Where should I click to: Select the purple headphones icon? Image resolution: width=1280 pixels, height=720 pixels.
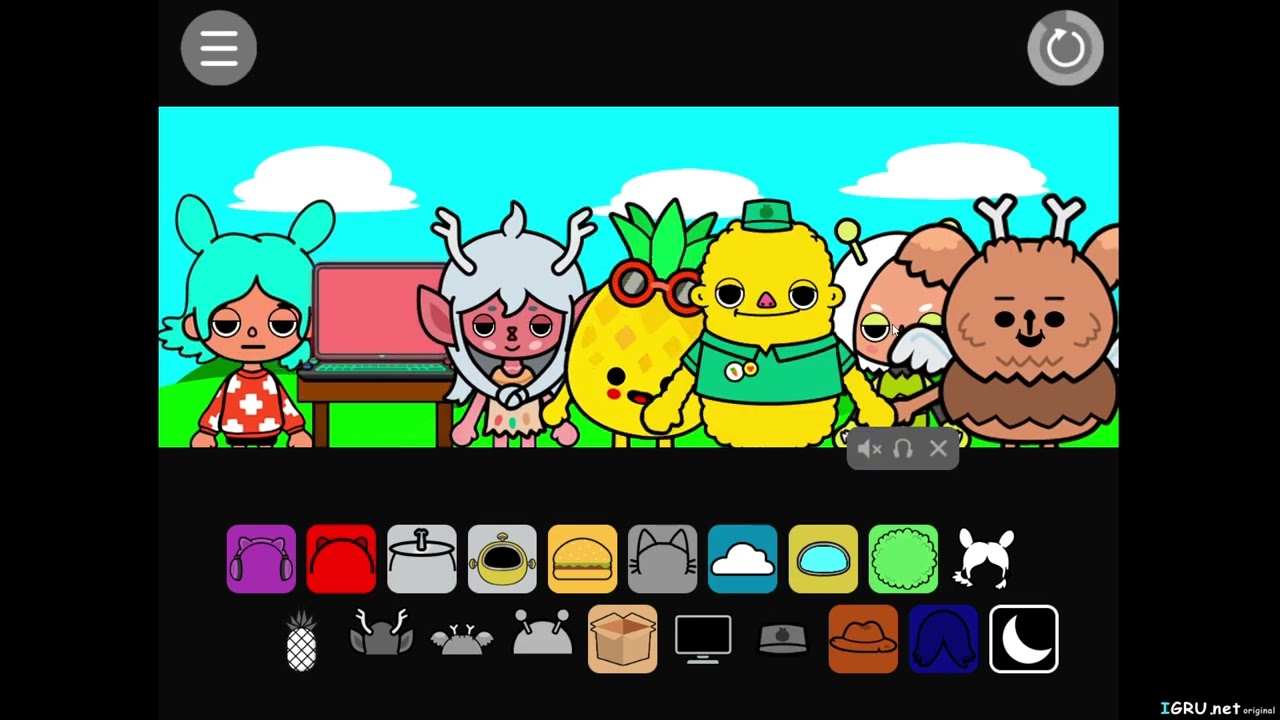coord(261,559)
